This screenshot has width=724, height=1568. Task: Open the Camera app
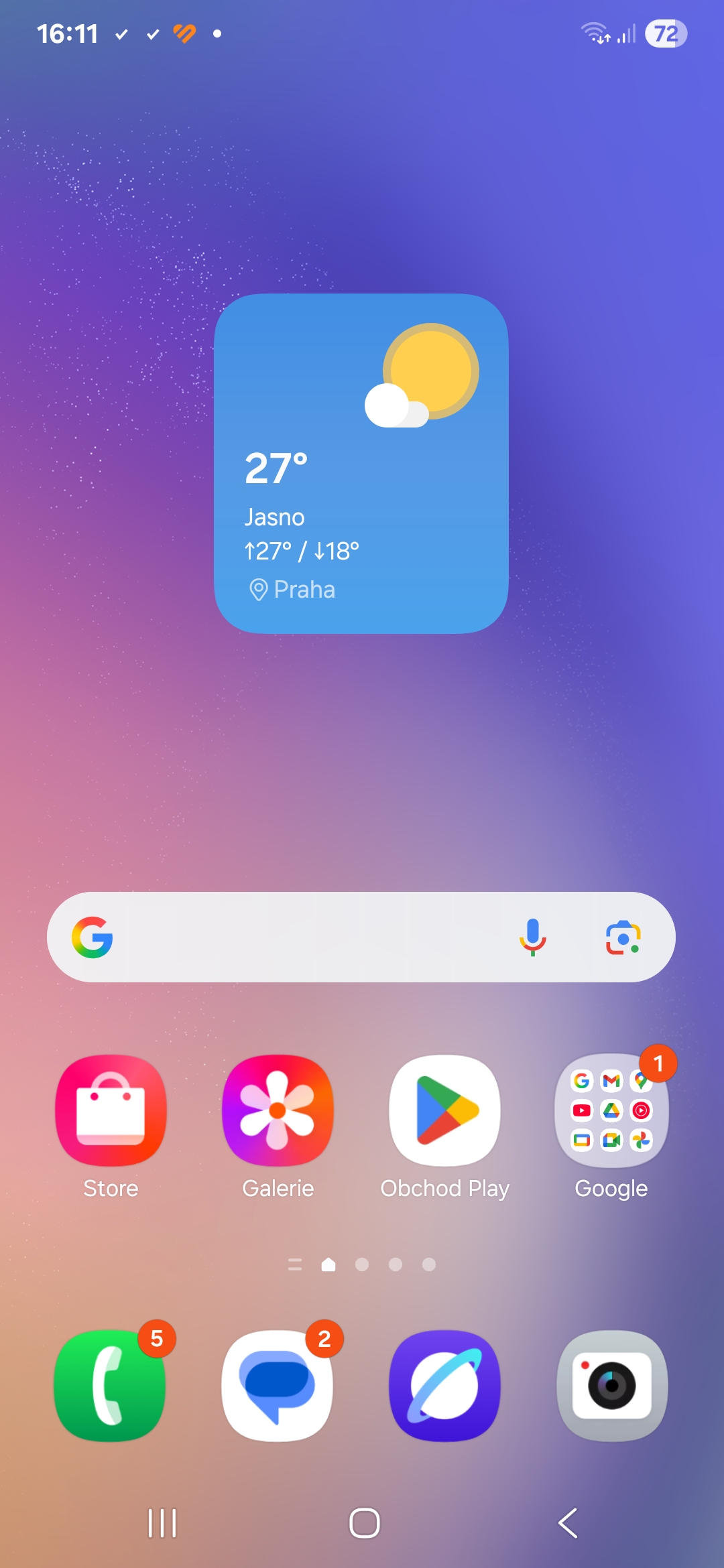(x=611, y=1386)
